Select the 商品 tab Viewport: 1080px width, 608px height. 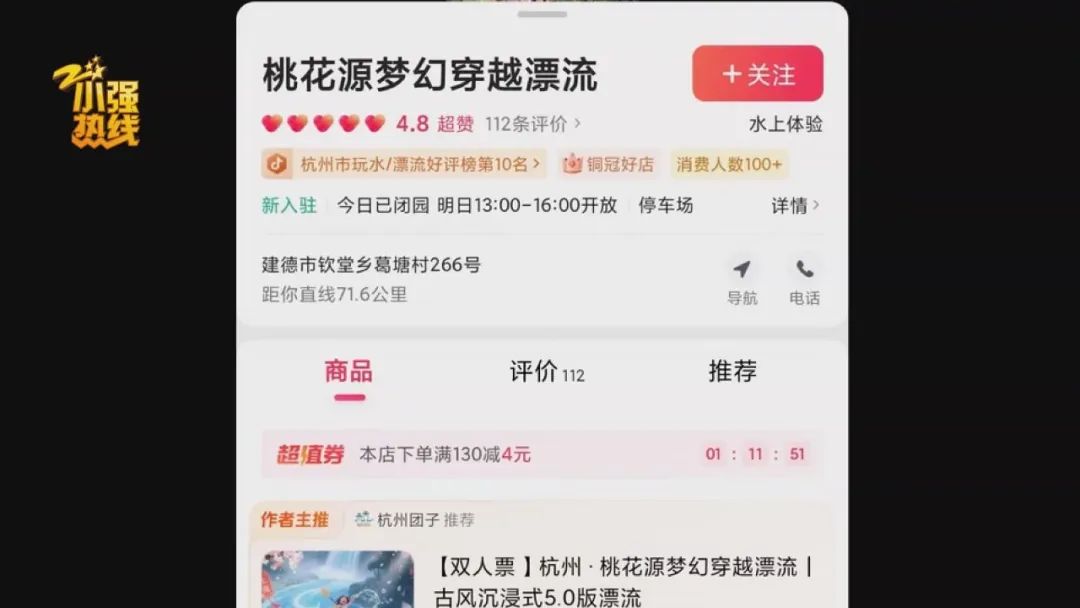point(349,372)
